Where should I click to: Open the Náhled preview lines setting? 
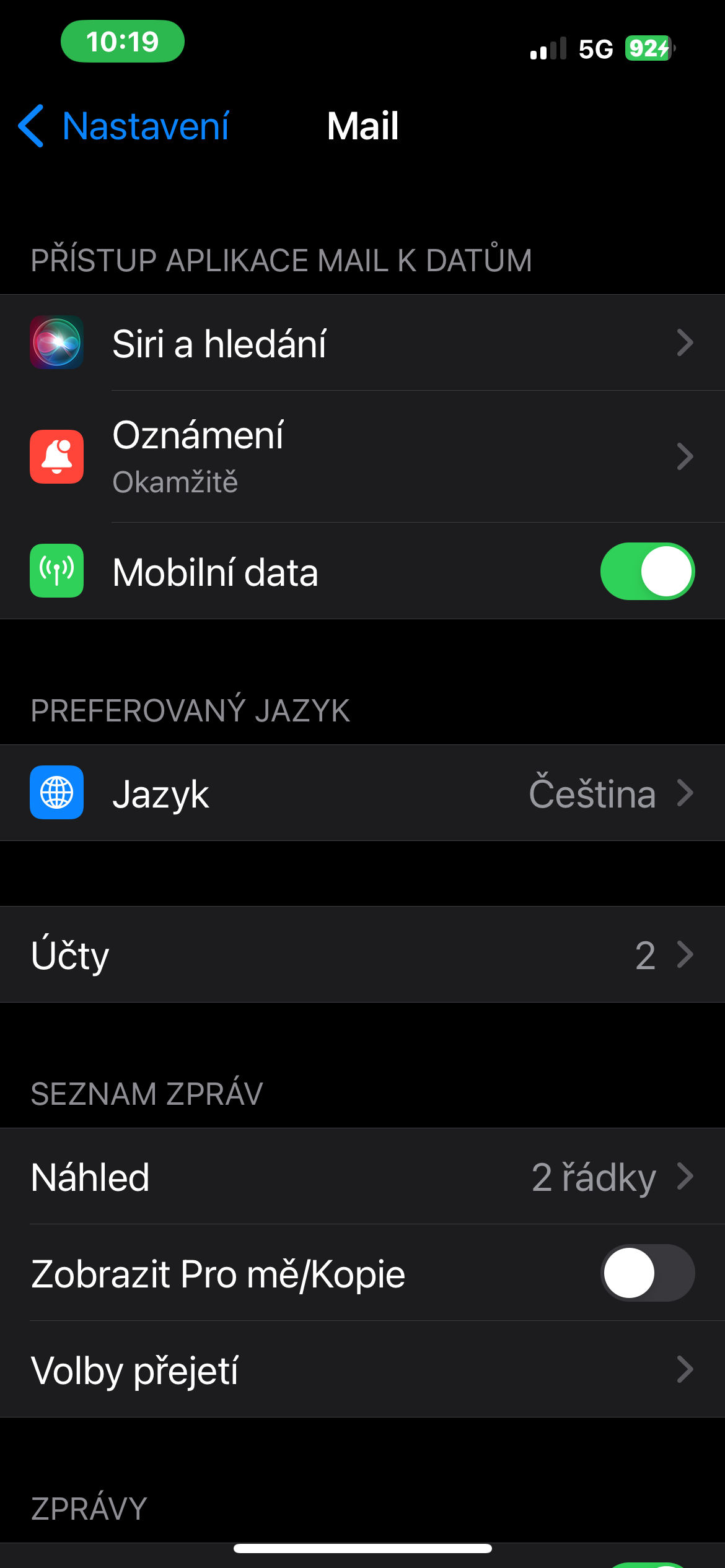click(x=362, y=1176)
